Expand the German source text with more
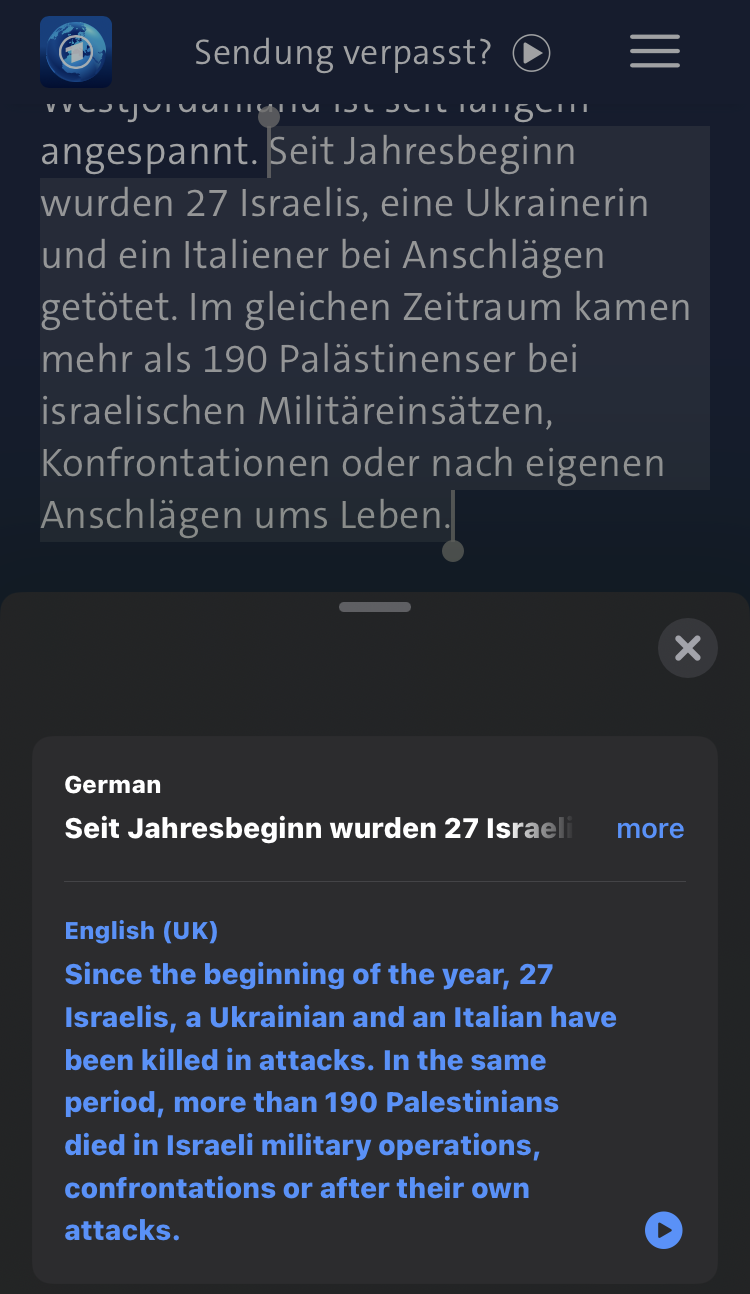The height and width of the screenshot is (1294, 750). click(650, 828)
